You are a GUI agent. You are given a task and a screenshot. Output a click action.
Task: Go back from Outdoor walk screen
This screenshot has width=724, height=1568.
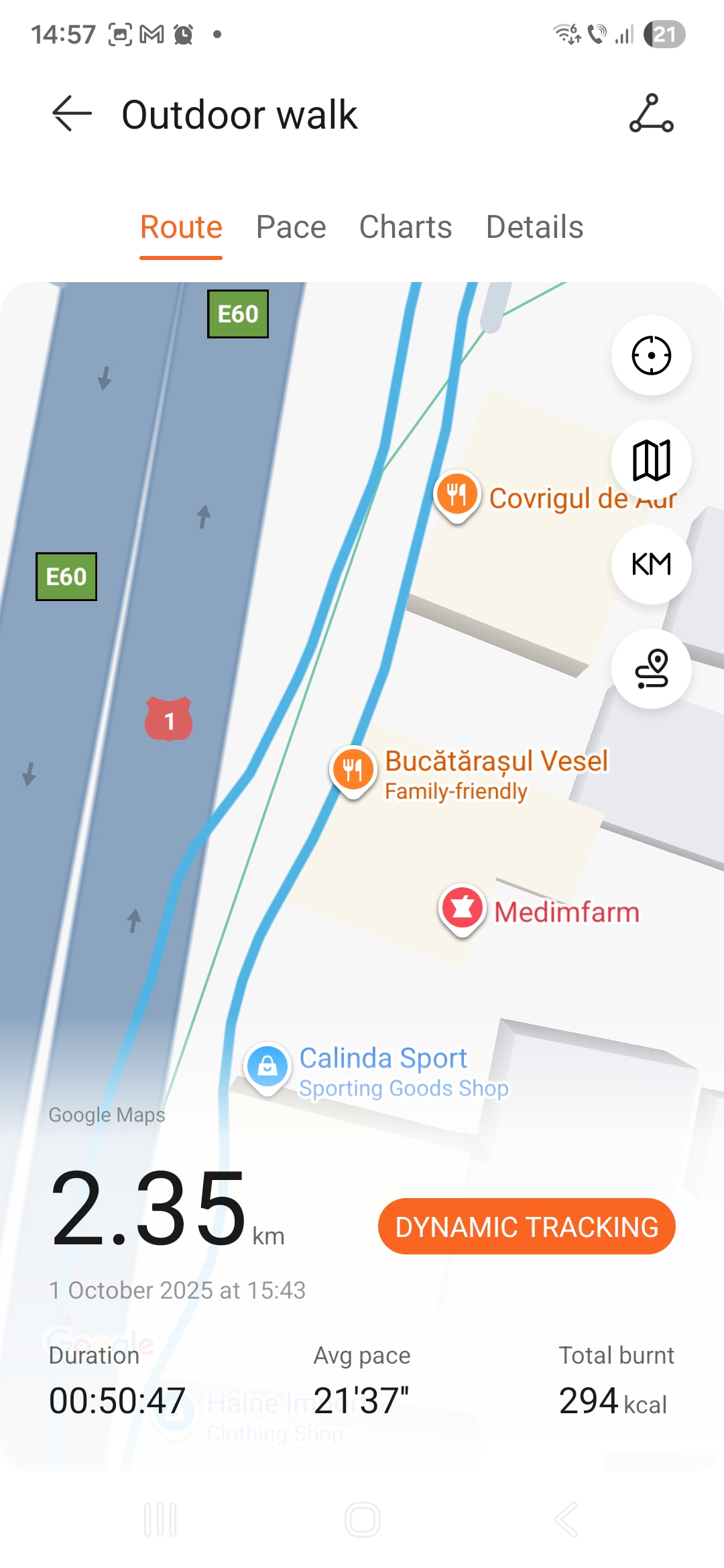(72, 113)
